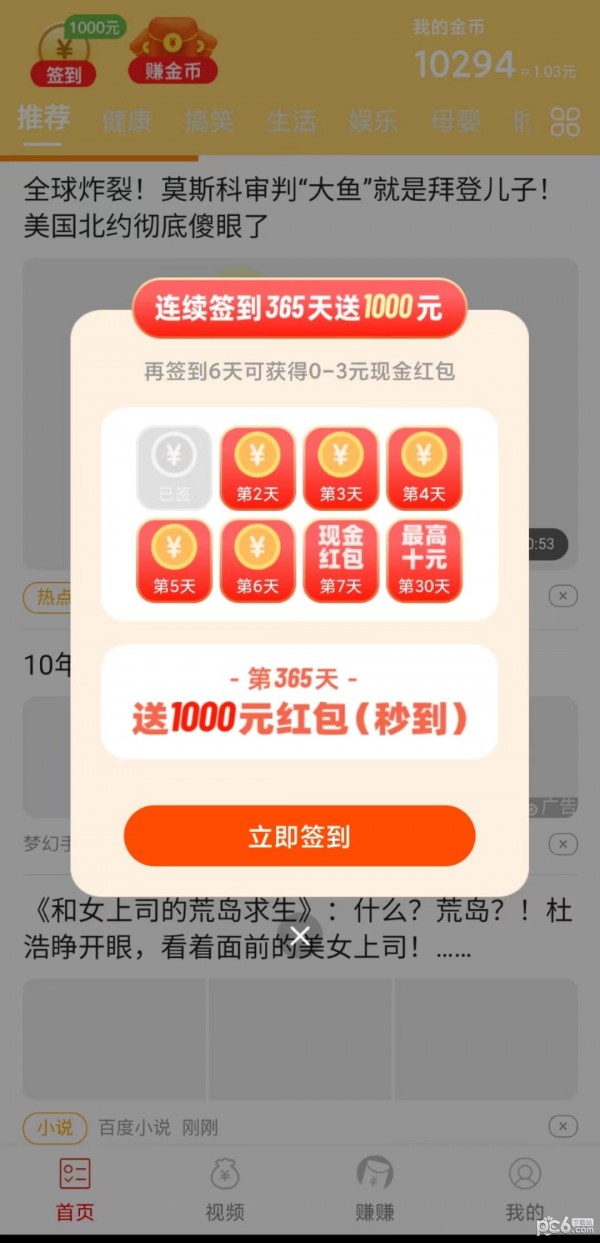Switch to the 健康 tab
Viewport: 600px width, 1243px height.
click(127, 122)
